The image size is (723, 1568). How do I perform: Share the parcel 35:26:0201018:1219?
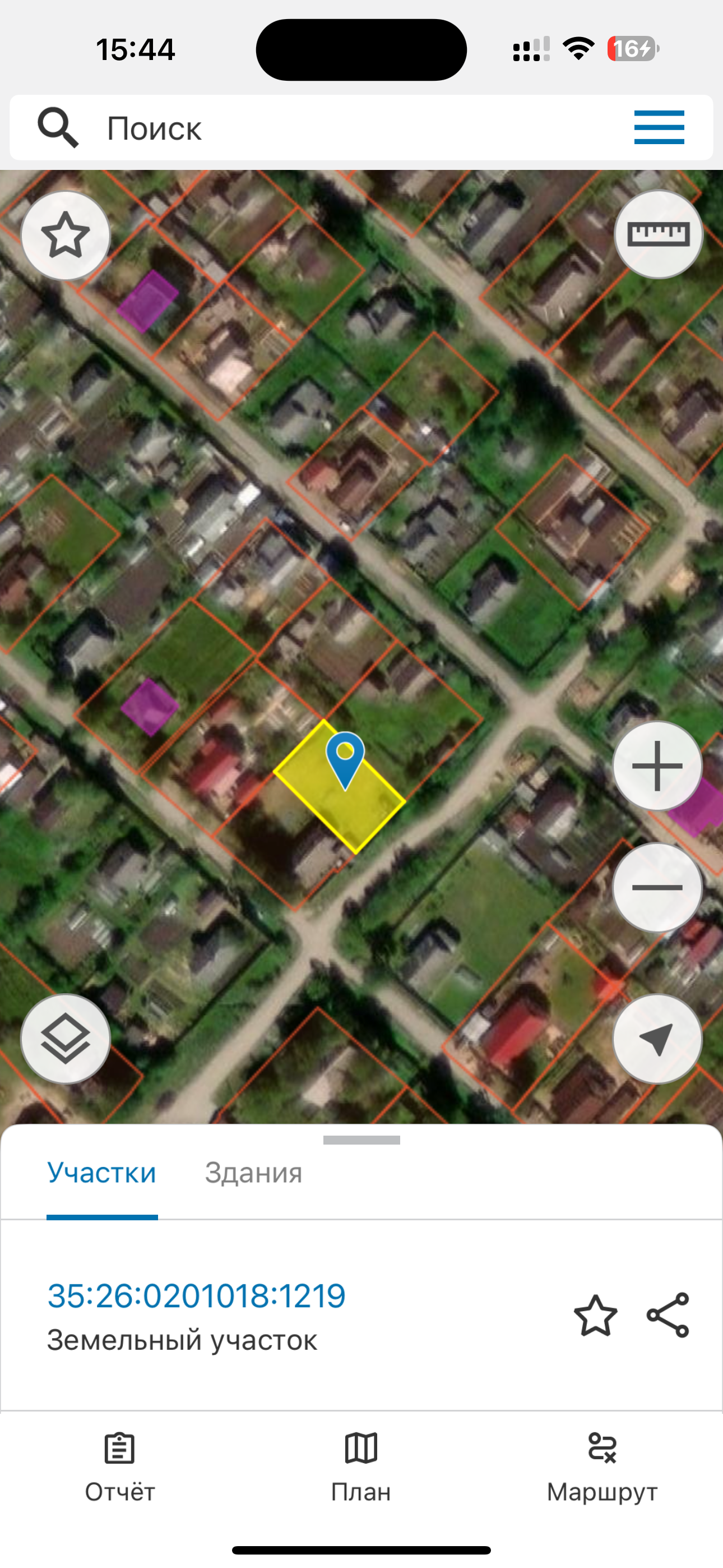(668, 1316)
